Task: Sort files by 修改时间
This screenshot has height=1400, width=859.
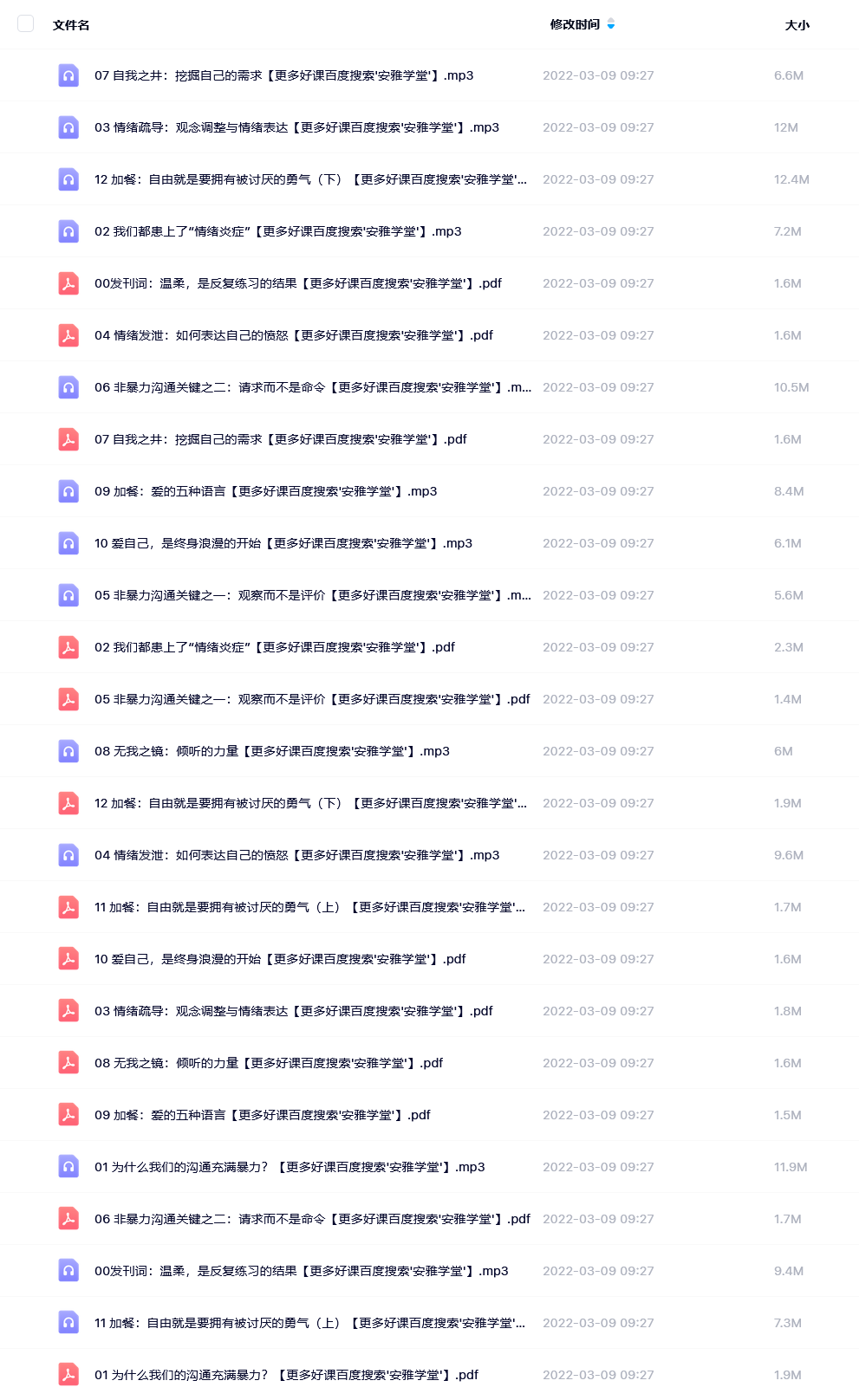Action: coord(575,24)
